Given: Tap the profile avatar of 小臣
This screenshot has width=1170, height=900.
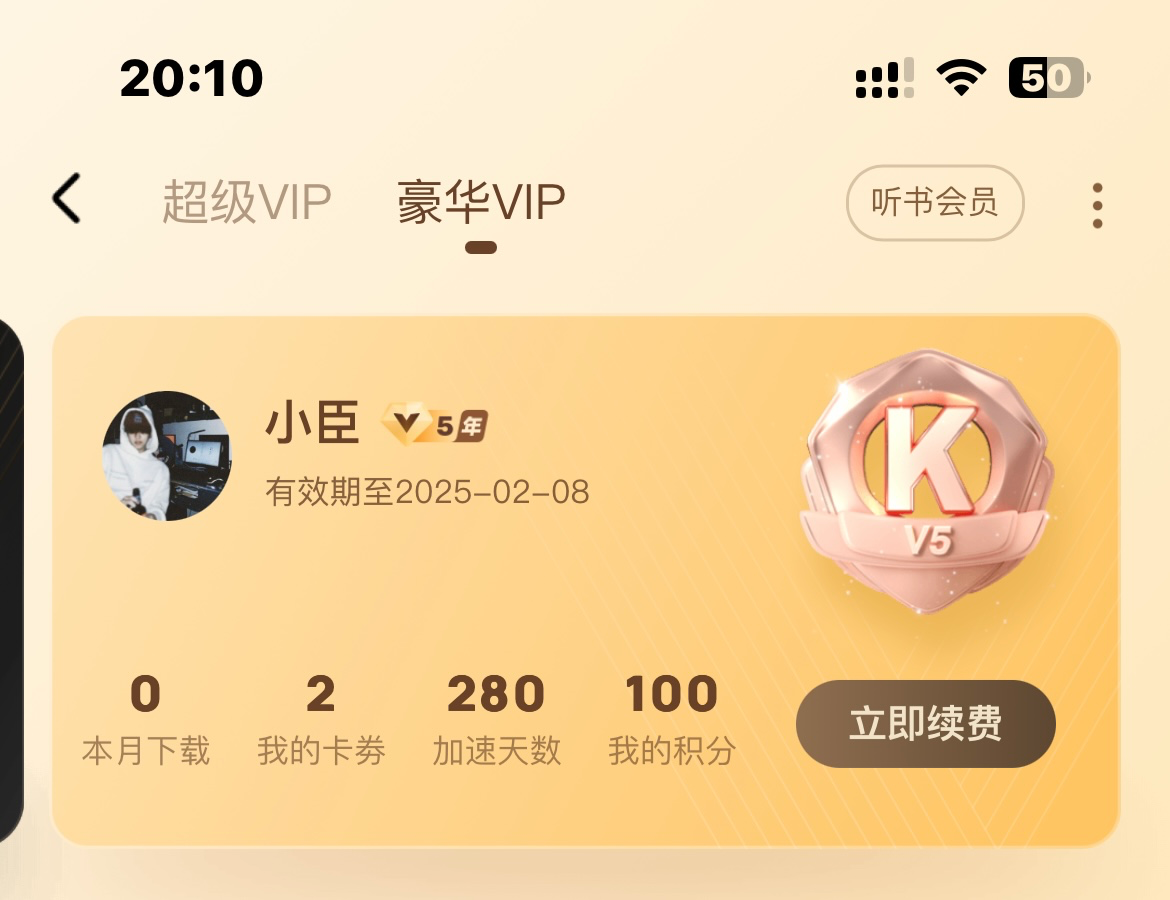Looking at the screenshot, I should pos(167,456).
